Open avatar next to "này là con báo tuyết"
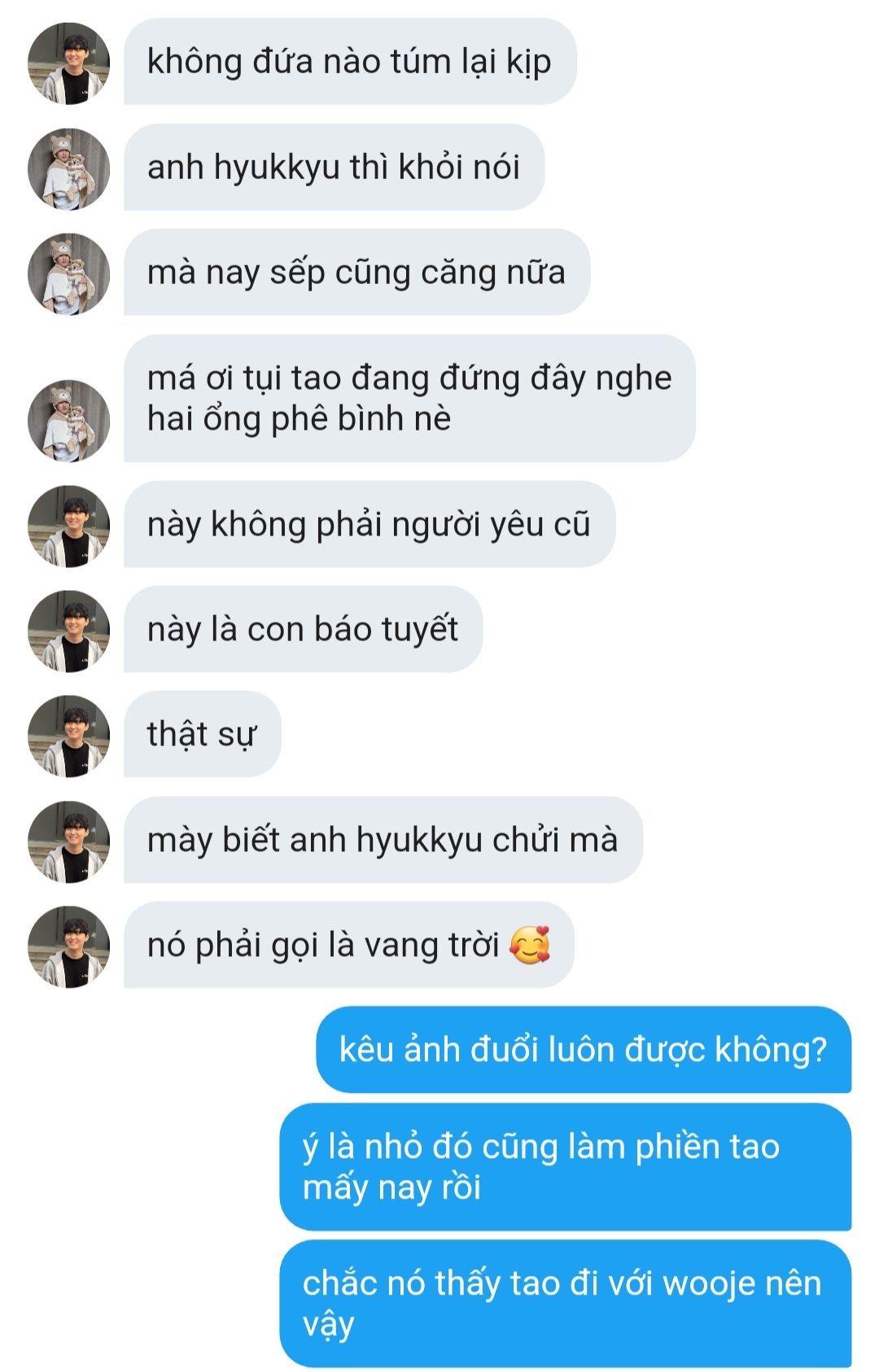879x1372 pixels. coord(68,631)
